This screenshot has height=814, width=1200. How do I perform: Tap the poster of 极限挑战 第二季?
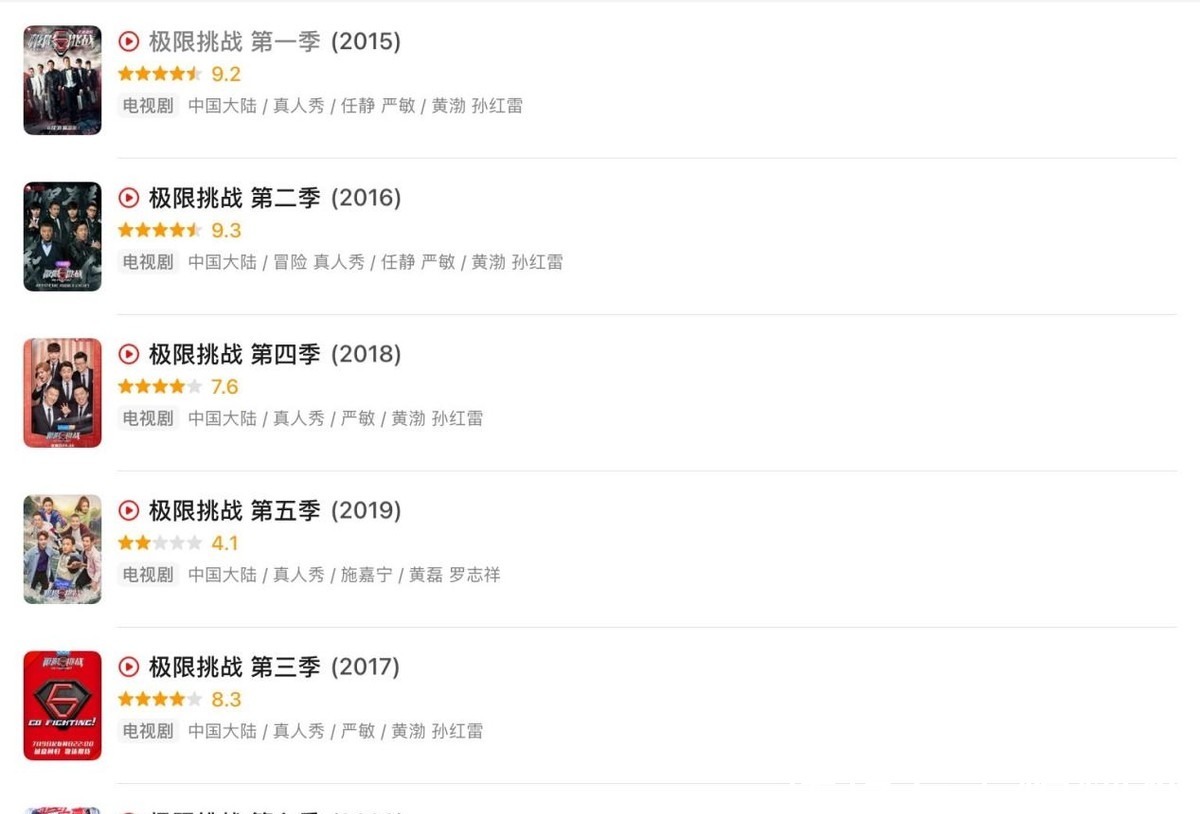(62, 236)
